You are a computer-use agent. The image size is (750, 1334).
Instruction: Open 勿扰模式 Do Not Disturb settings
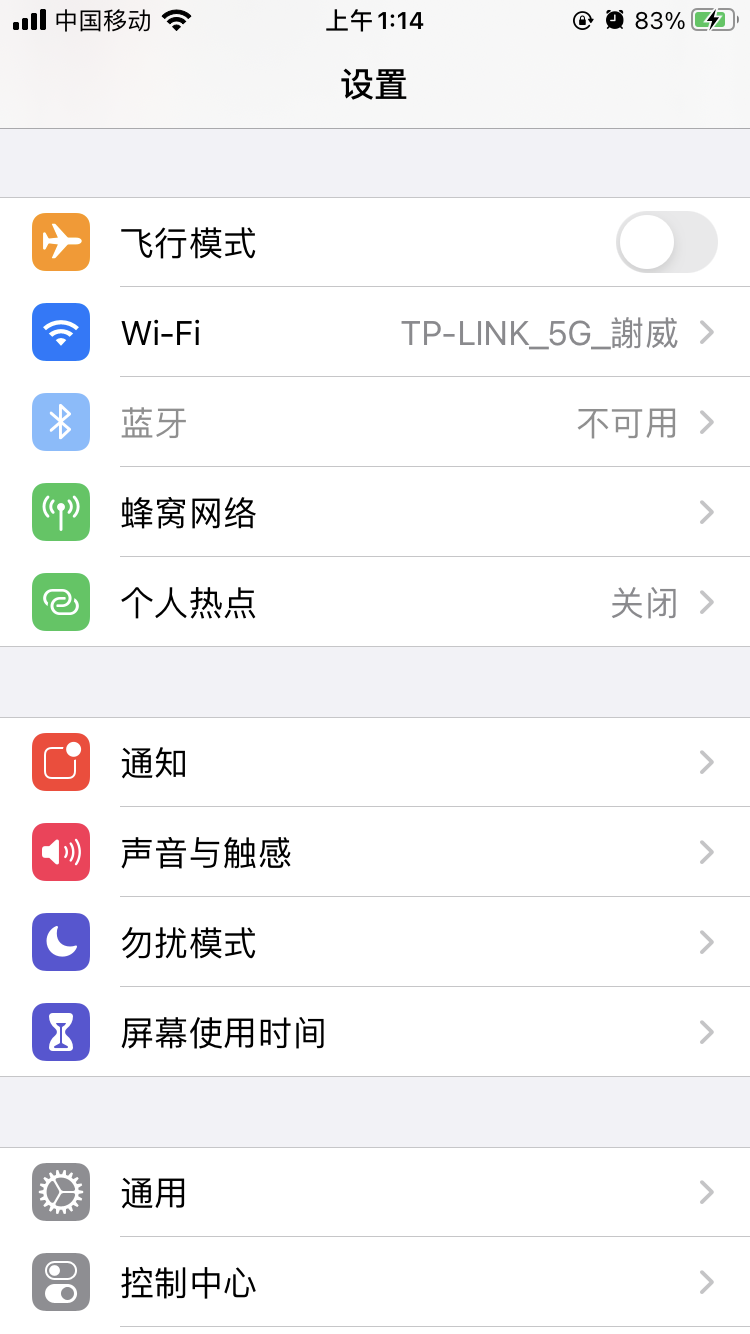tap(375, 942)
